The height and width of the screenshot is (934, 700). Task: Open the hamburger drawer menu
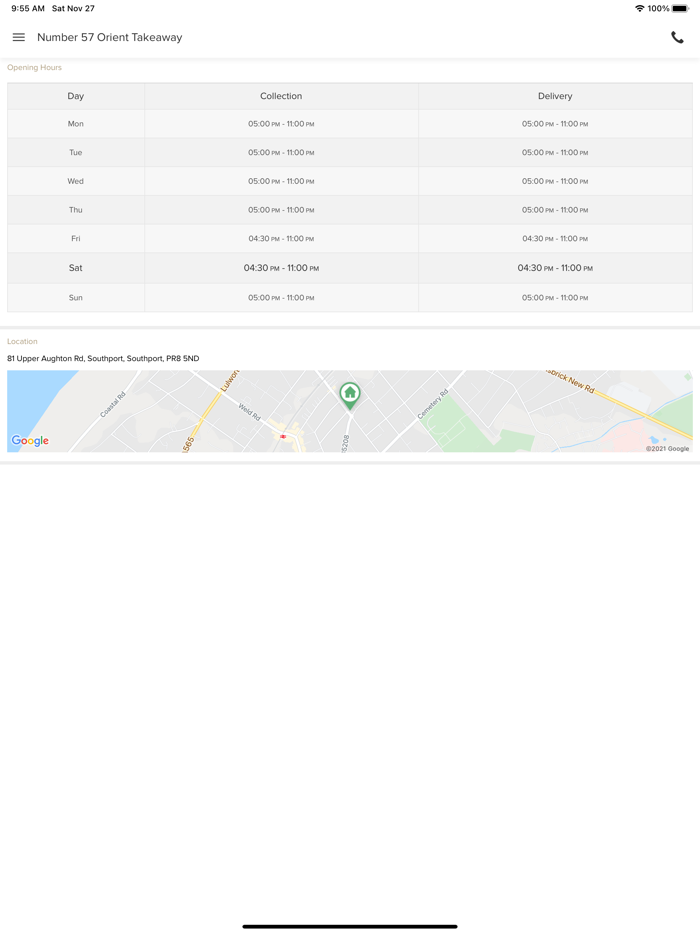pos(18,37)
